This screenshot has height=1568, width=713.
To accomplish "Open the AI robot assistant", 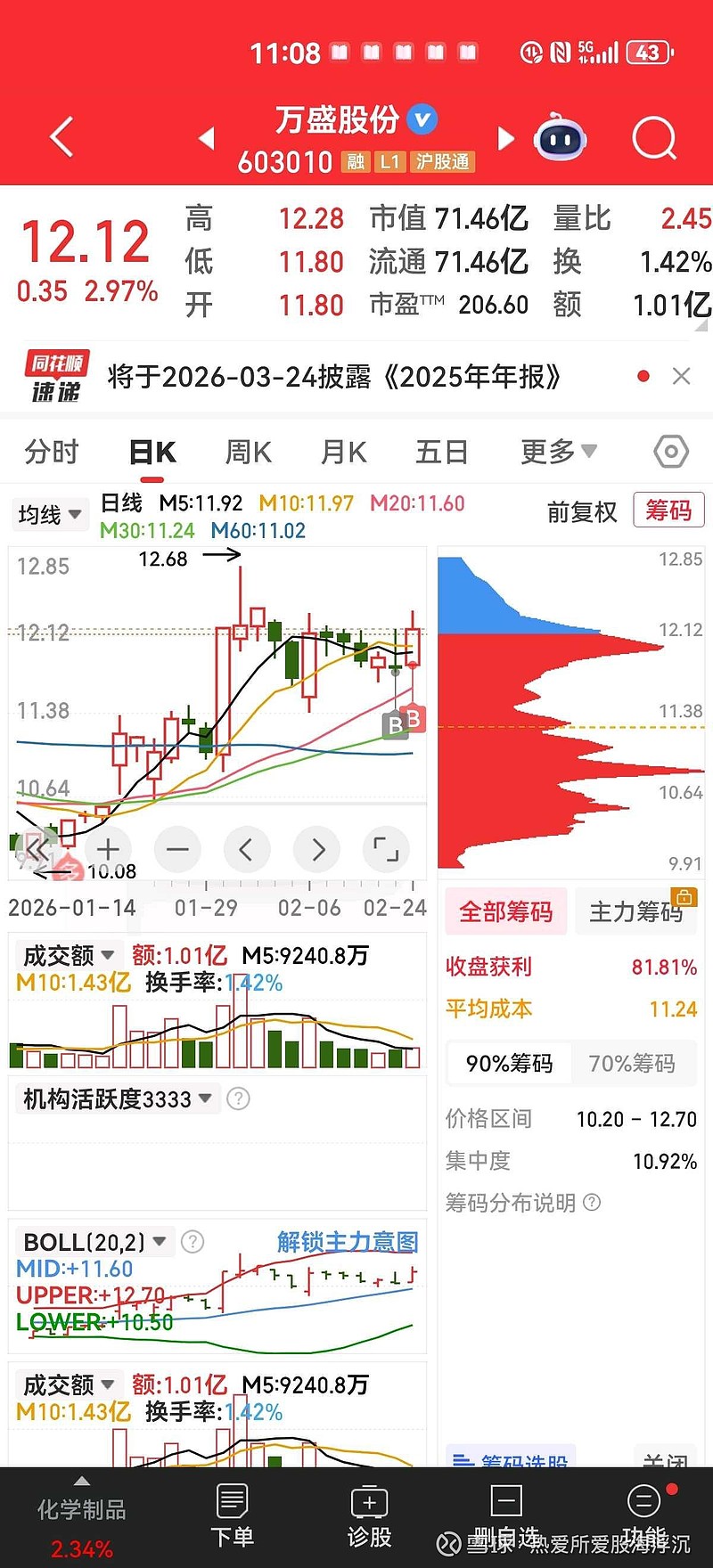I will click(560, 138).
